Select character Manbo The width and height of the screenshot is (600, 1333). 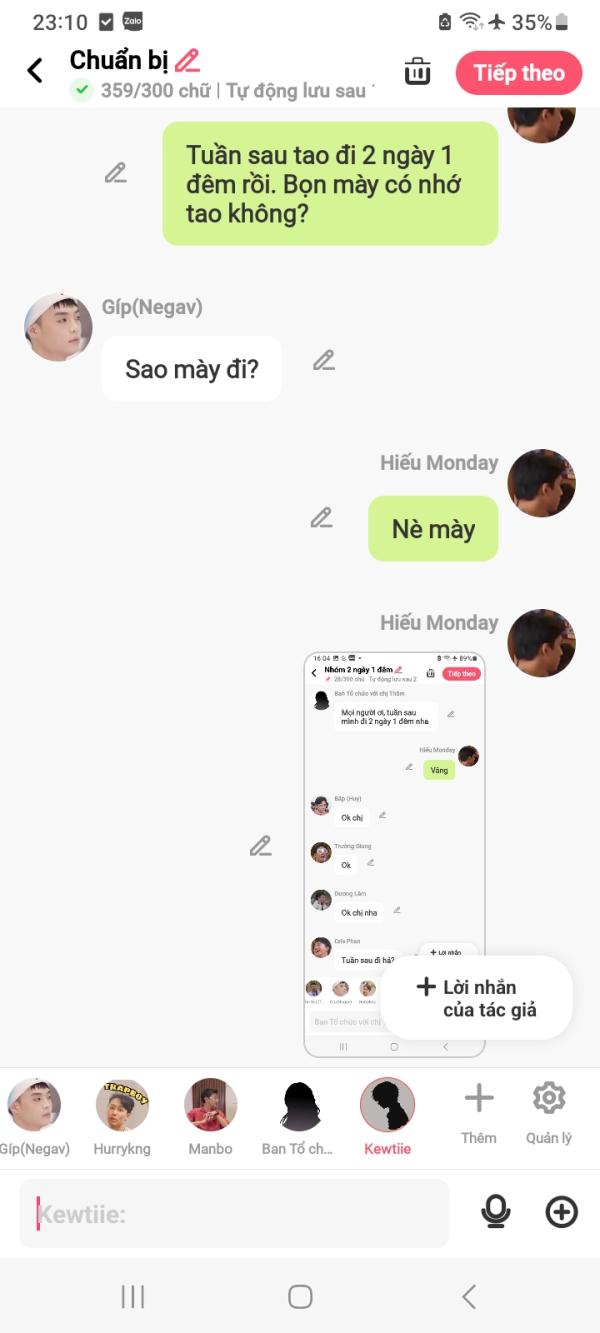click(210, 1118)
